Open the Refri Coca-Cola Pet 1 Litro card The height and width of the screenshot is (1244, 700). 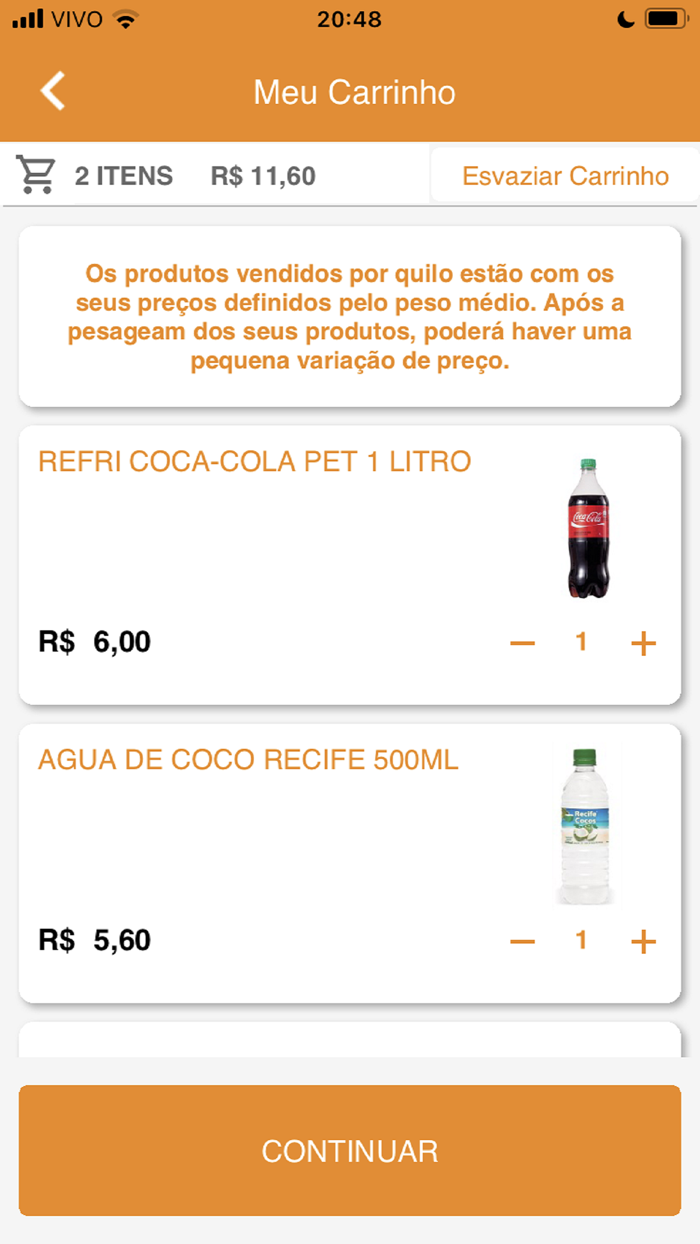(255, 462)
